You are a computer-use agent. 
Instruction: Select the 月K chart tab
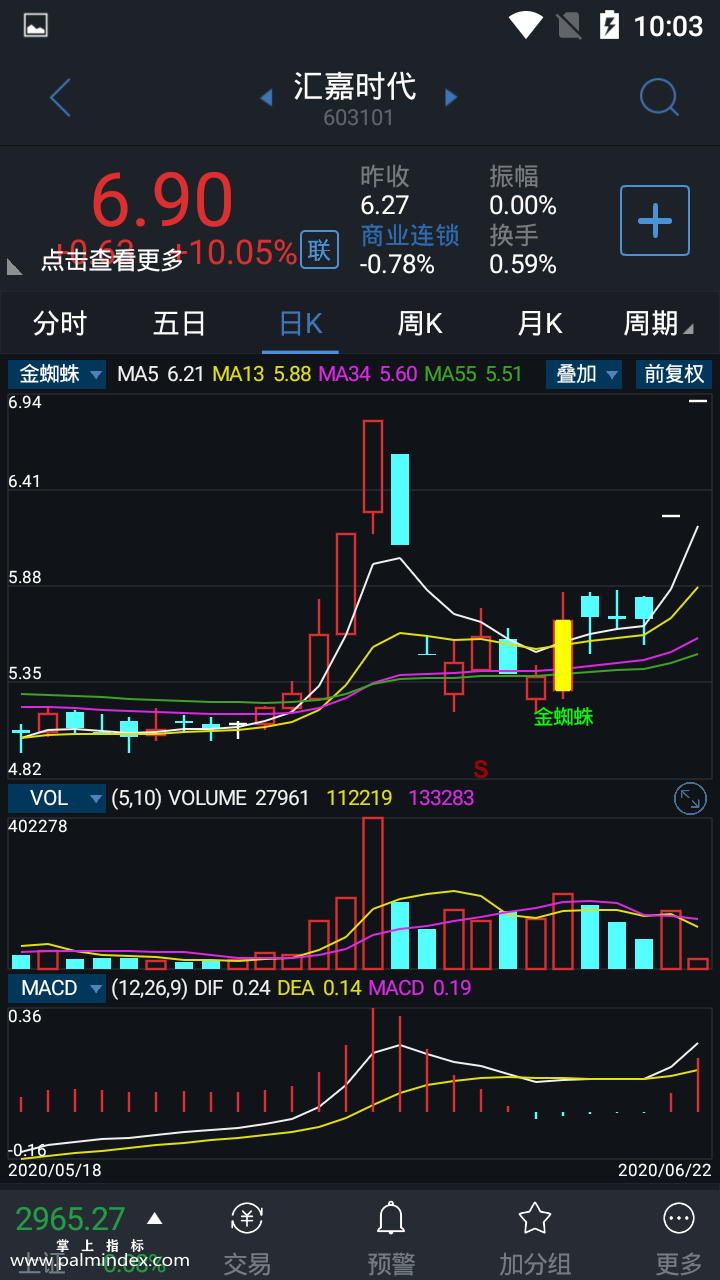click(540, 324)
